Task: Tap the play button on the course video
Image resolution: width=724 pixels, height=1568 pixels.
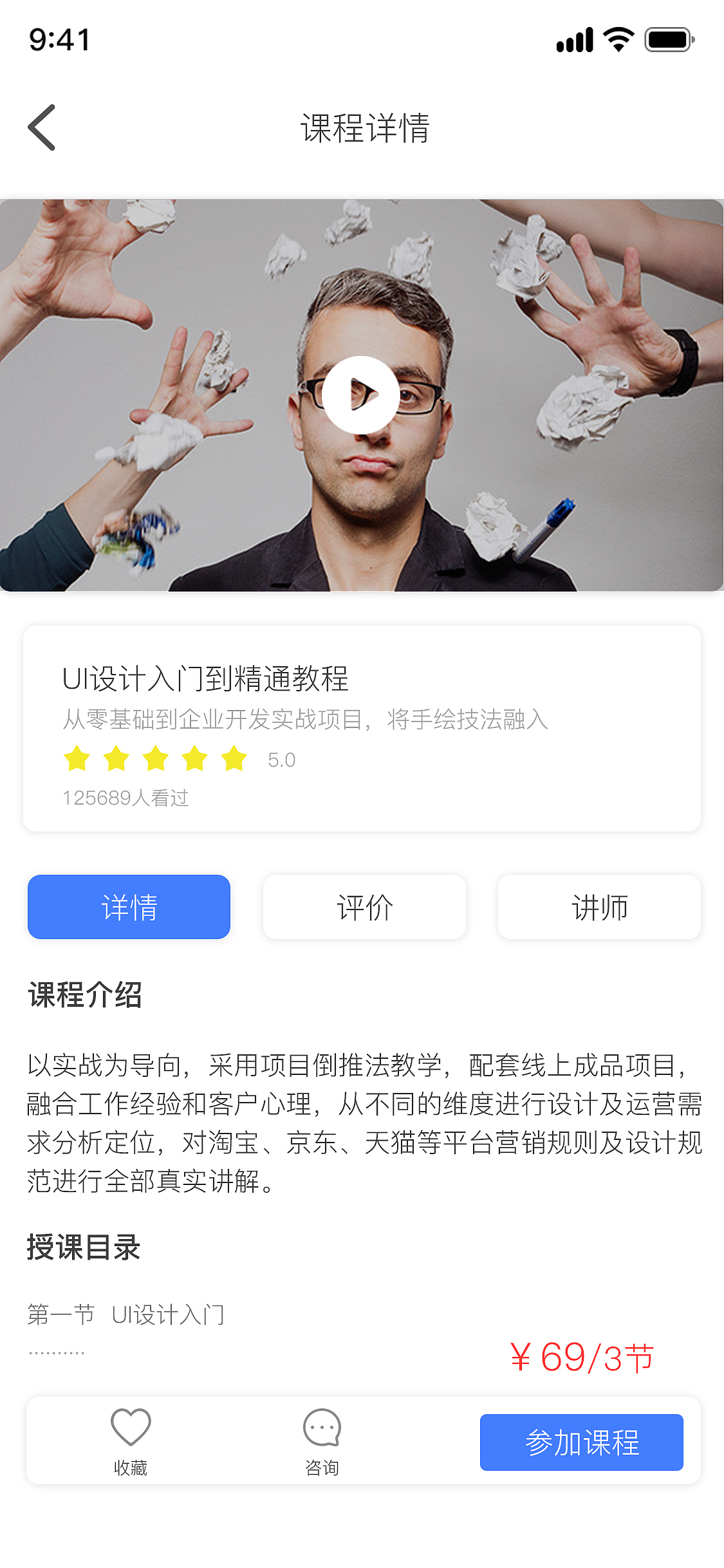Action: 362,395
